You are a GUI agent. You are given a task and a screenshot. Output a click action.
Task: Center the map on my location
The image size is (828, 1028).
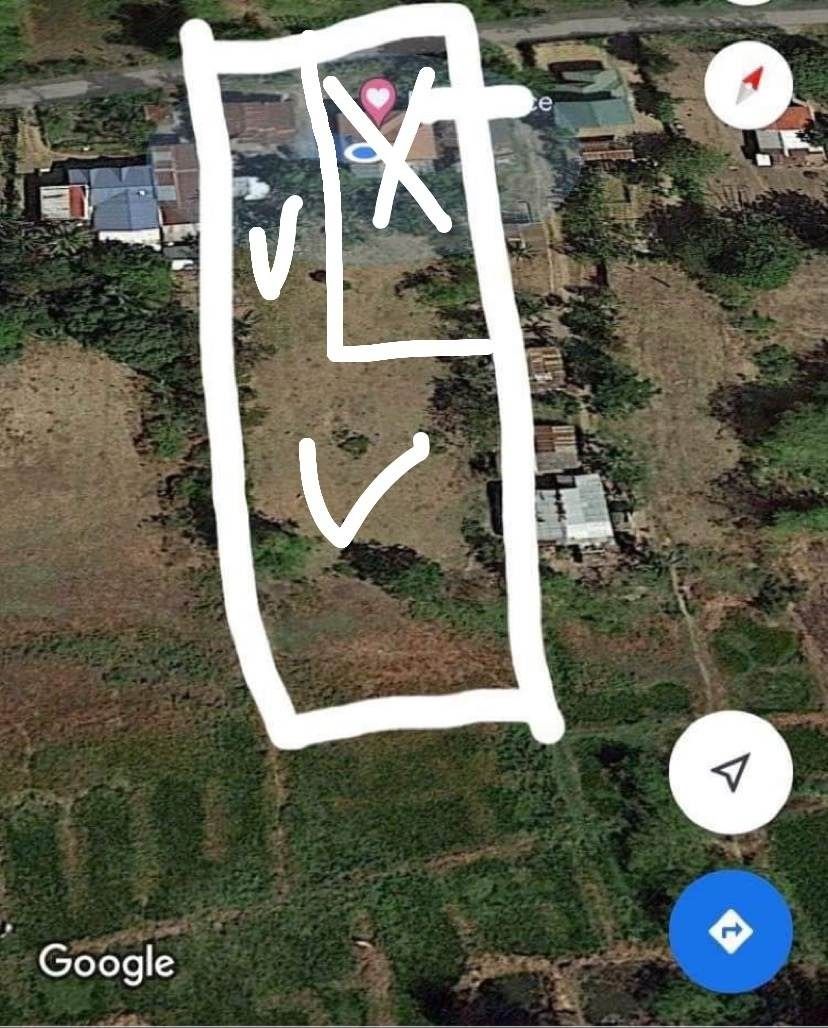730,772
